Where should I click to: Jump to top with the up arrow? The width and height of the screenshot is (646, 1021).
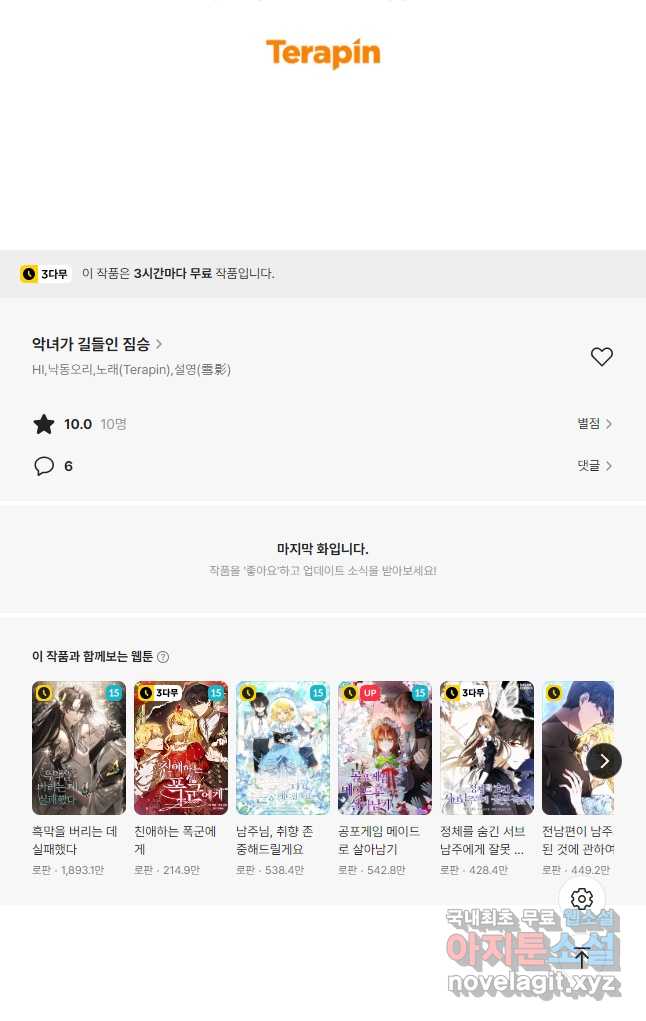click(582, 958)
